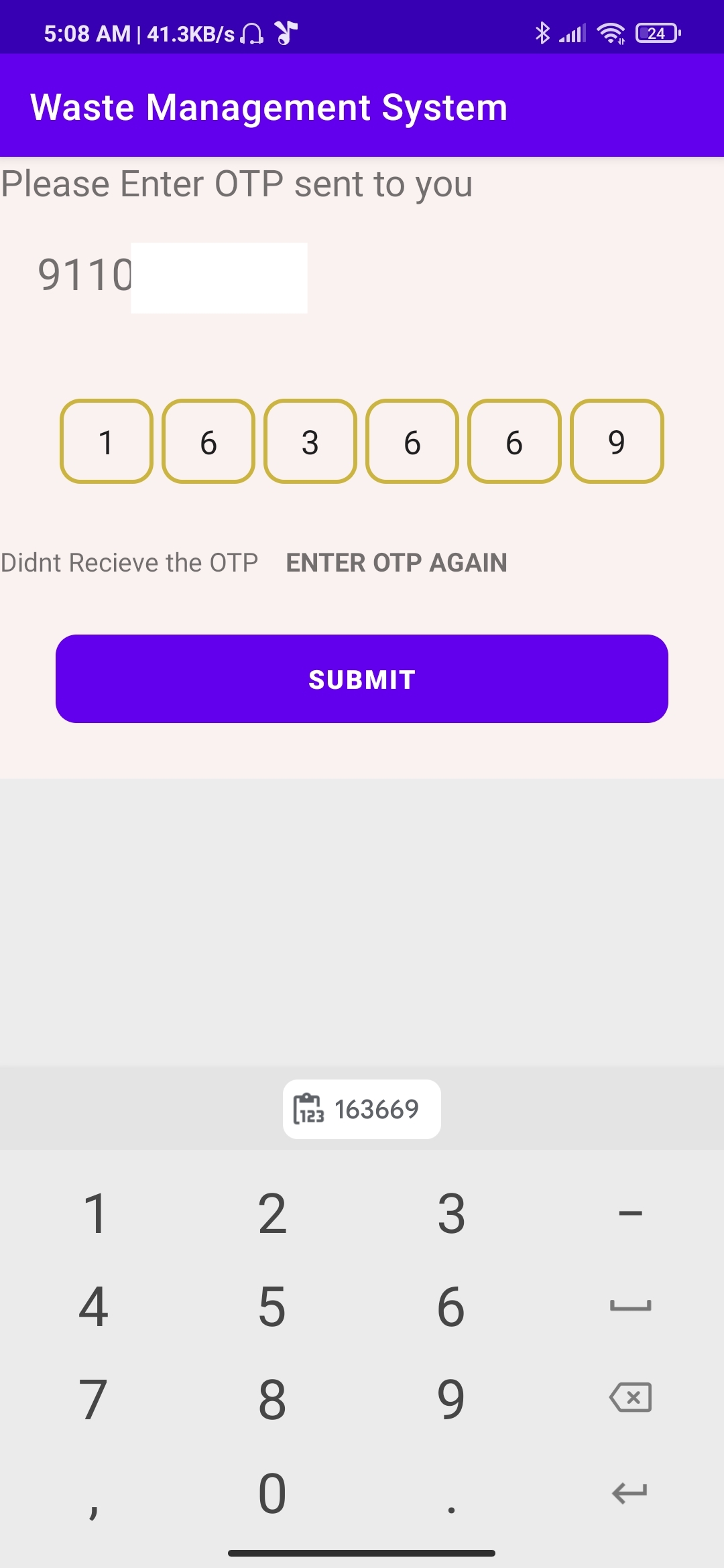This screenshot has height=1568, width=724.
Task: Paste the suggested code 163669 from clipboard
Action: pos(362,1109)
